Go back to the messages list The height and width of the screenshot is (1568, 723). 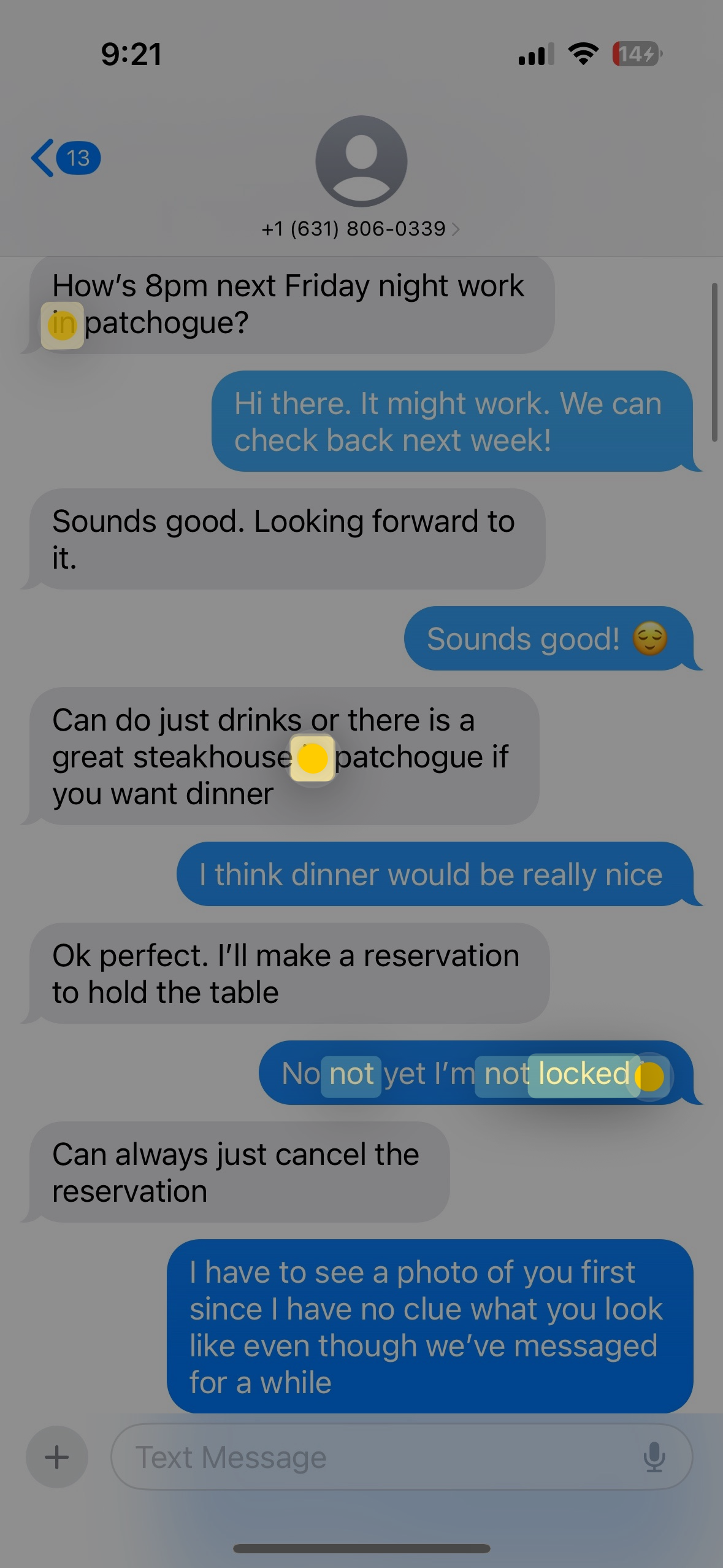[x=65, y=158]
